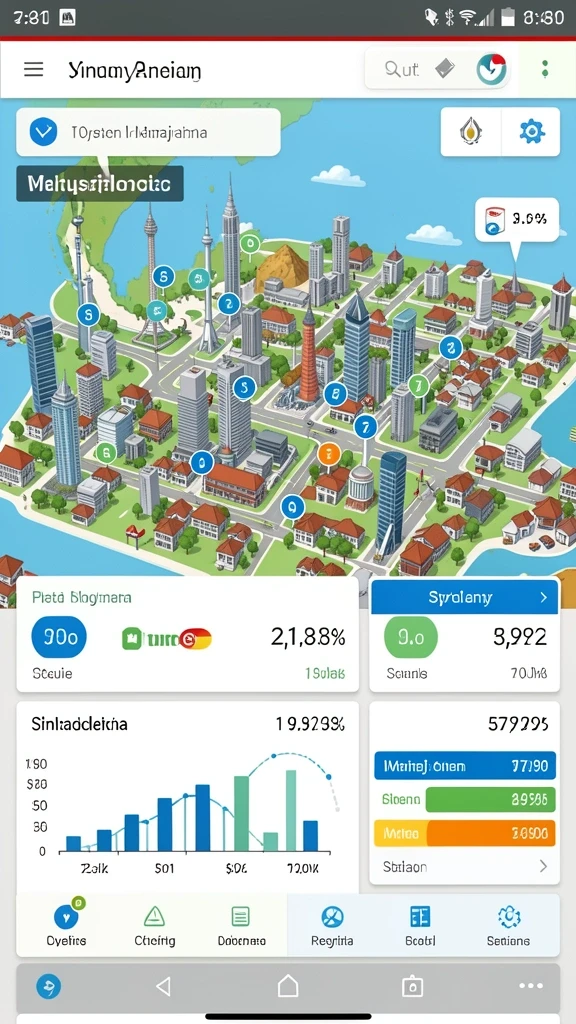Open the green three-dot overflow menu
The width and height of the screenshot is (576, 1024).
click(x=545, y=69)
